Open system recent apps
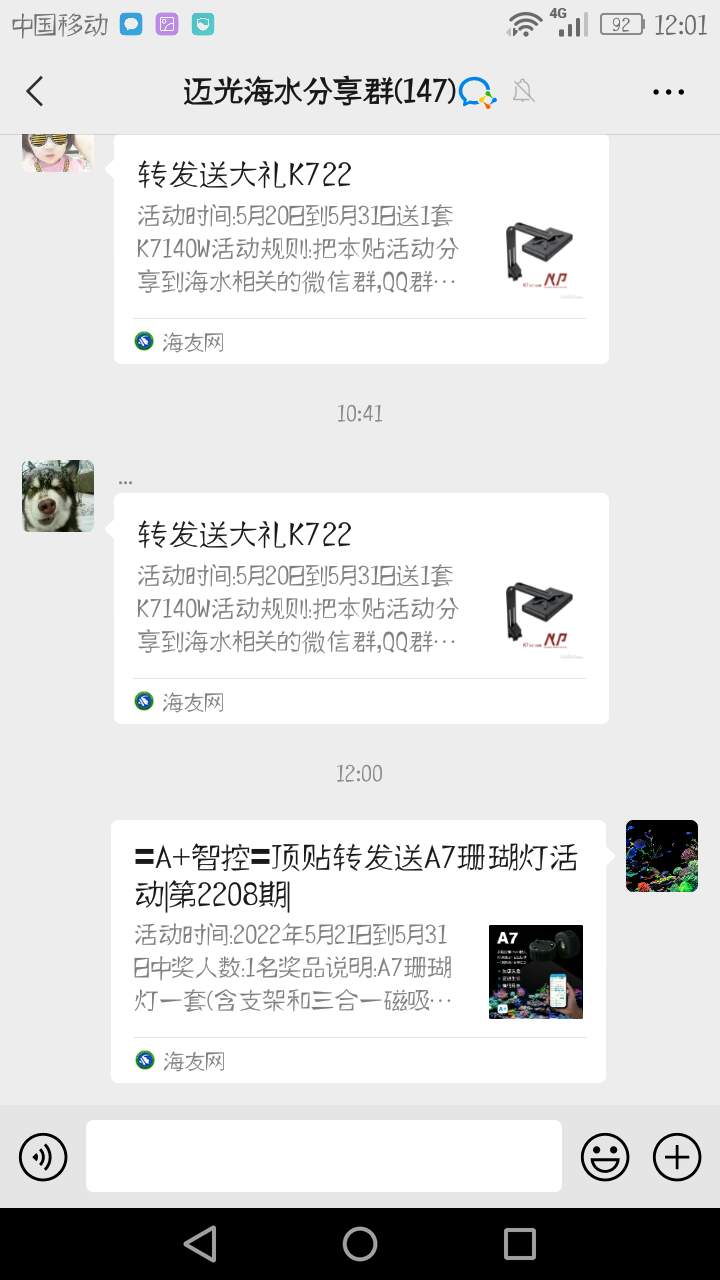 519,1244
